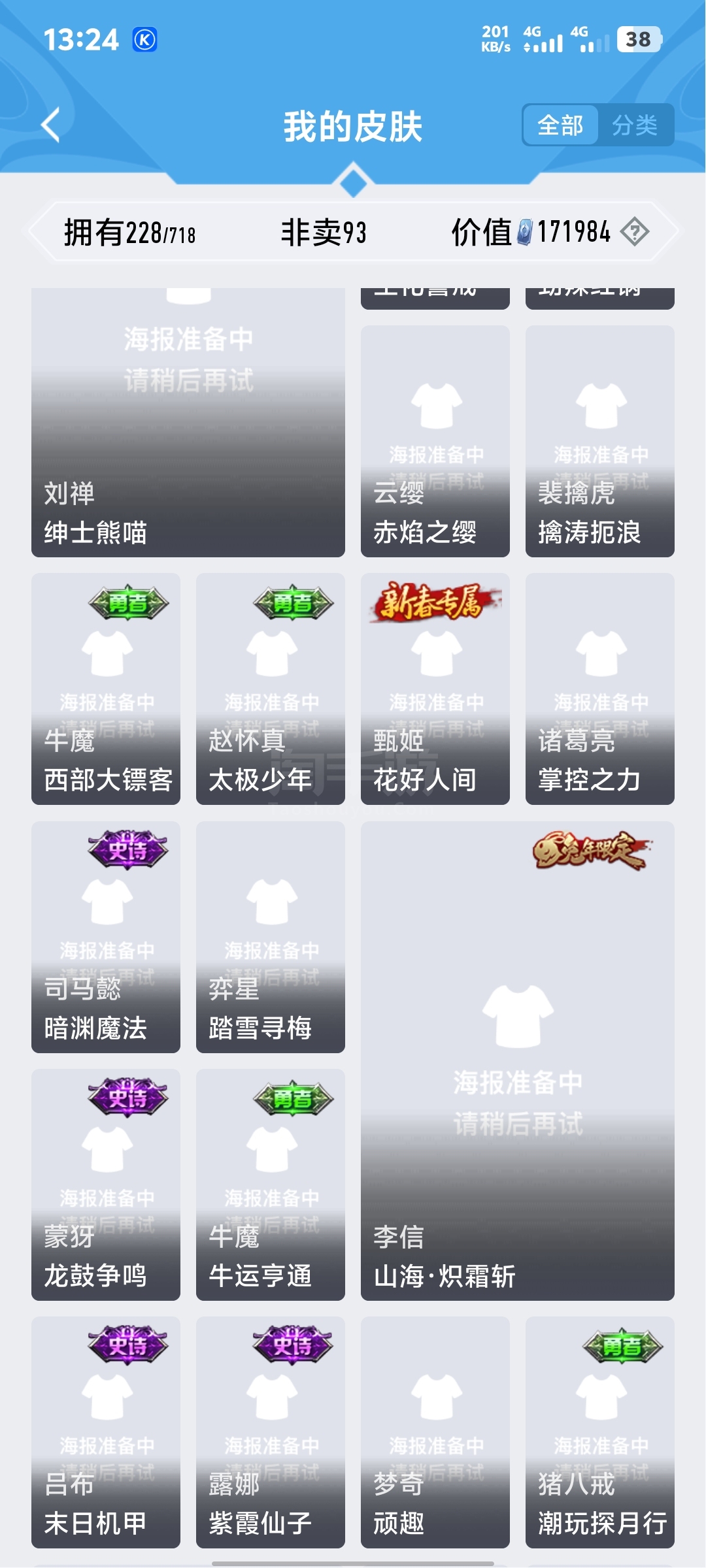The height and width of the screenshot is (1568, 706).
Task: Open the value help question icon
Action: pyautogui.click(x=634, y=231)
